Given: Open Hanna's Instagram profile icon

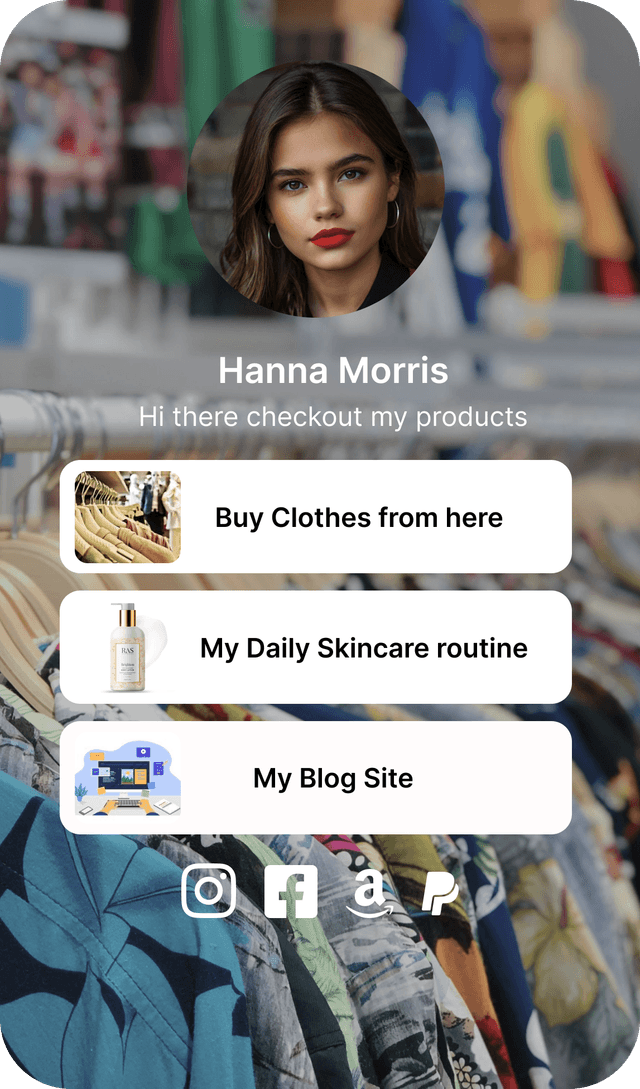Looking at the screenshot, I should 208,891.
